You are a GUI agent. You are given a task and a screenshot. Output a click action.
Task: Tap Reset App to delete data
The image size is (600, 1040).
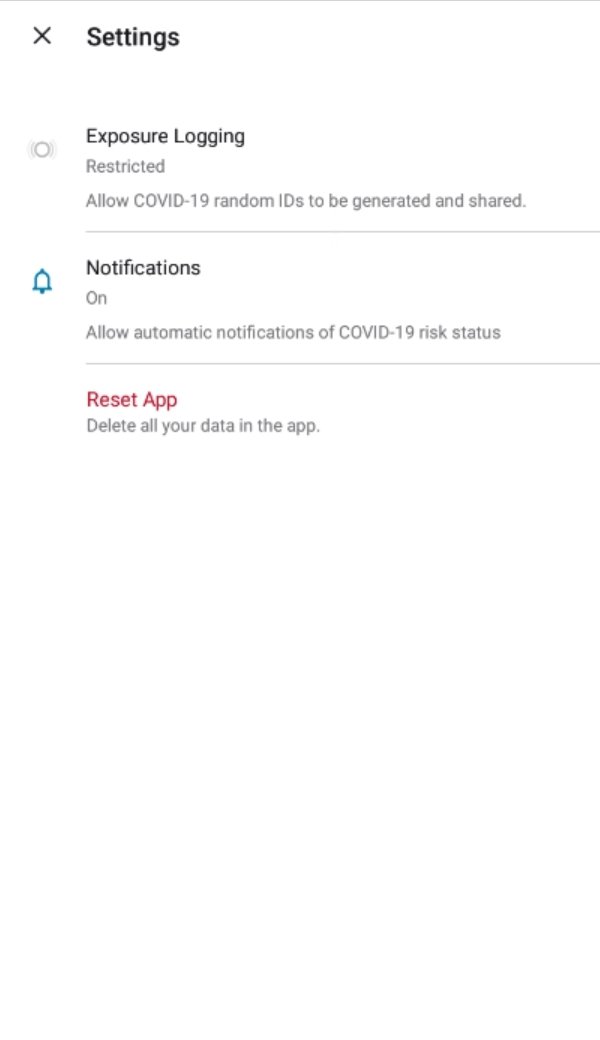point(132,400)
